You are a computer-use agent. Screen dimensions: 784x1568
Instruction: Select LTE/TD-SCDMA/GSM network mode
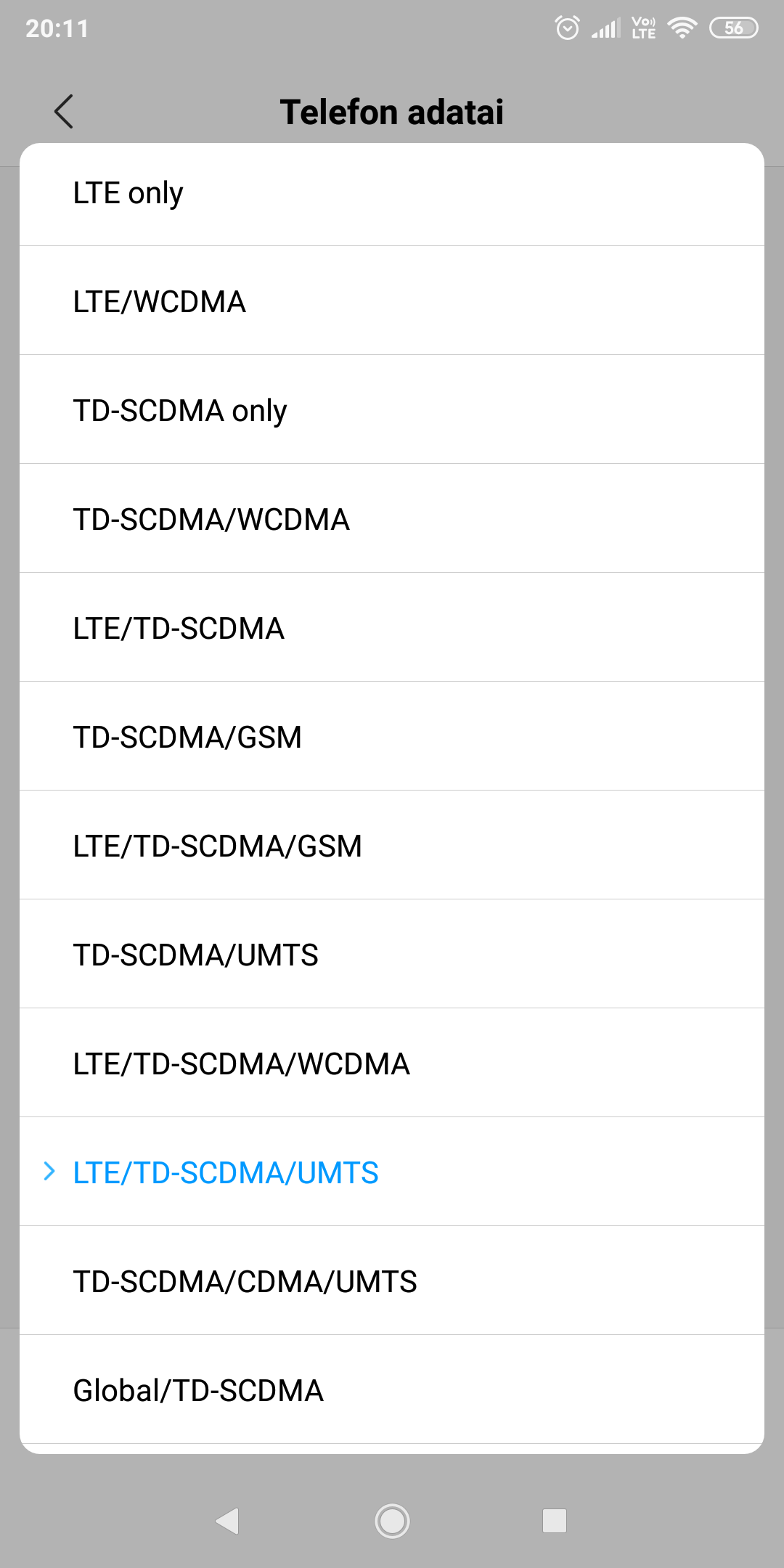click(392, 846)
